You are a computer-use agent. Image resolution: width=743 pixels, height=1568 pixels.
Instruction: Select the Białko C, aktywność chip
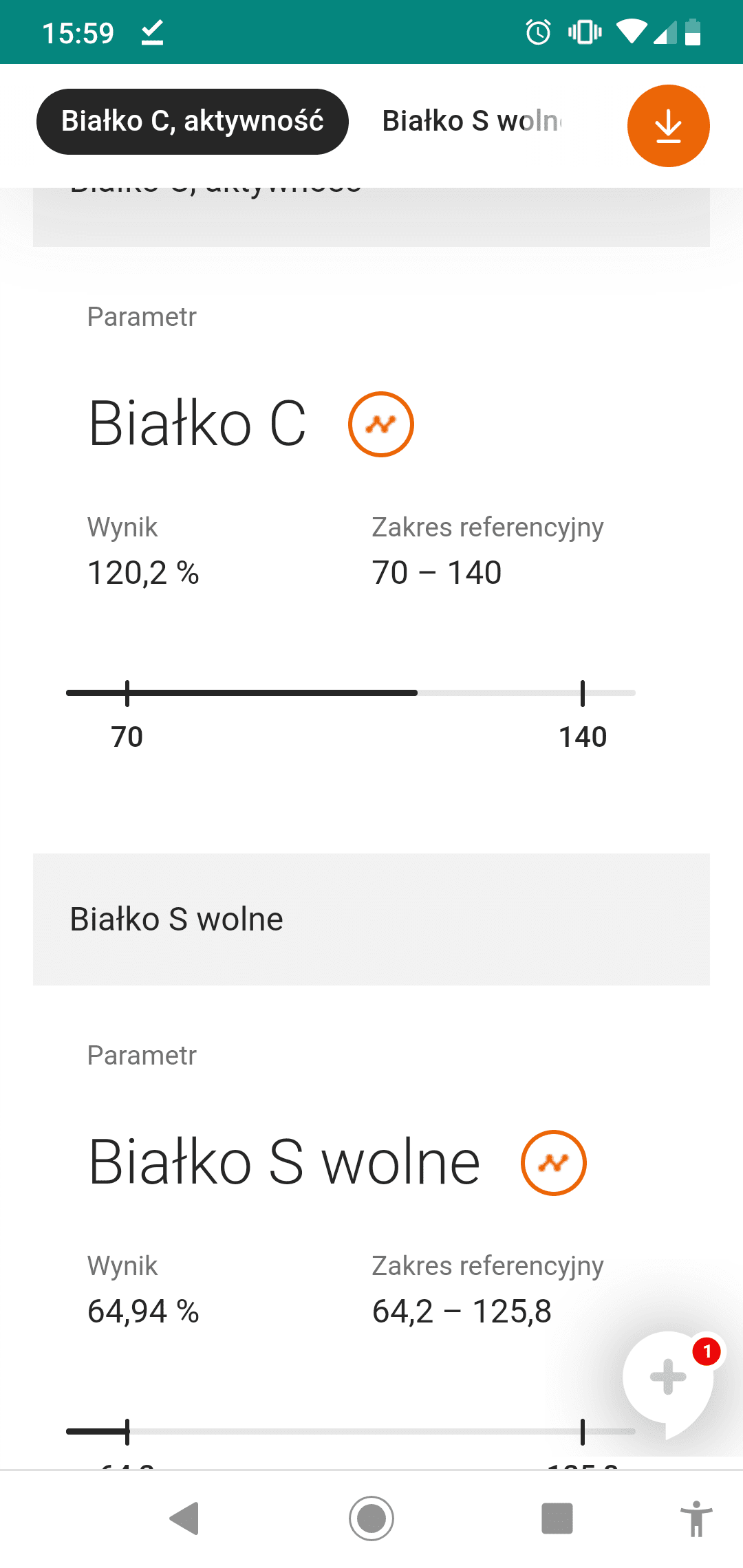[192, 122]
